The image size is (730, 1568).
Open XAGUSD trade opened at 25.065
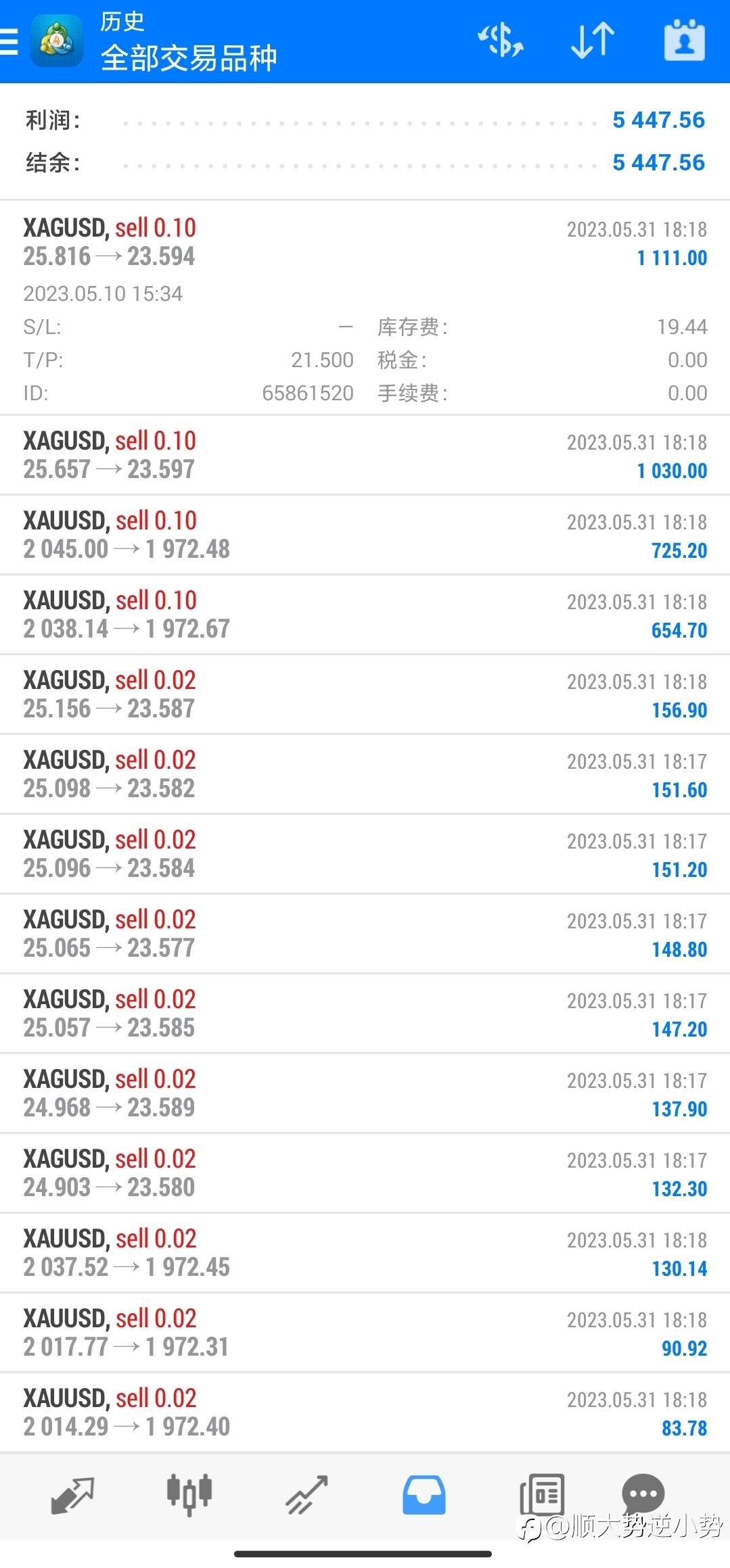coord(365,934)
